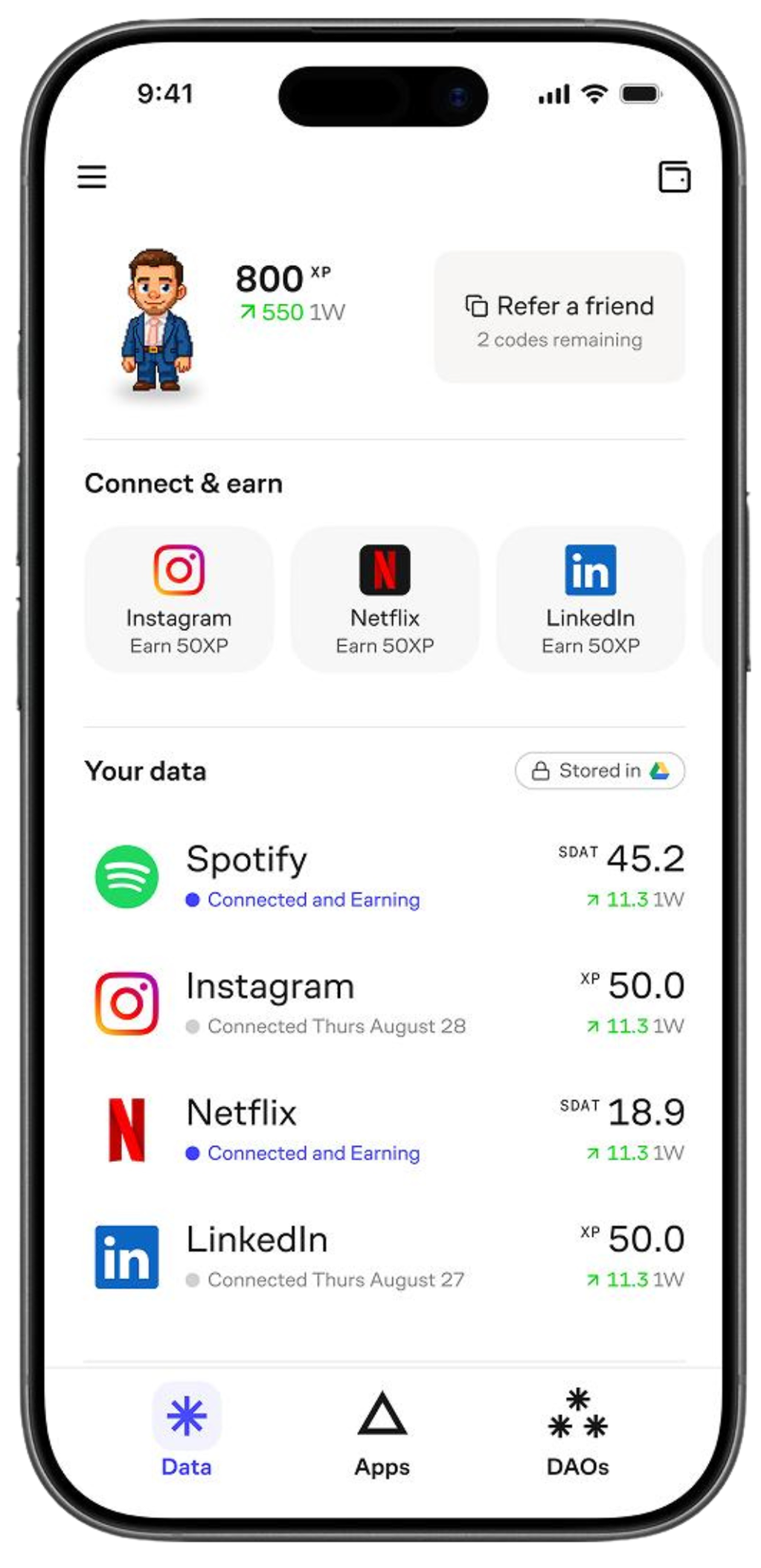
Task: Tap Refer a friend card
Action: (559, 317)
